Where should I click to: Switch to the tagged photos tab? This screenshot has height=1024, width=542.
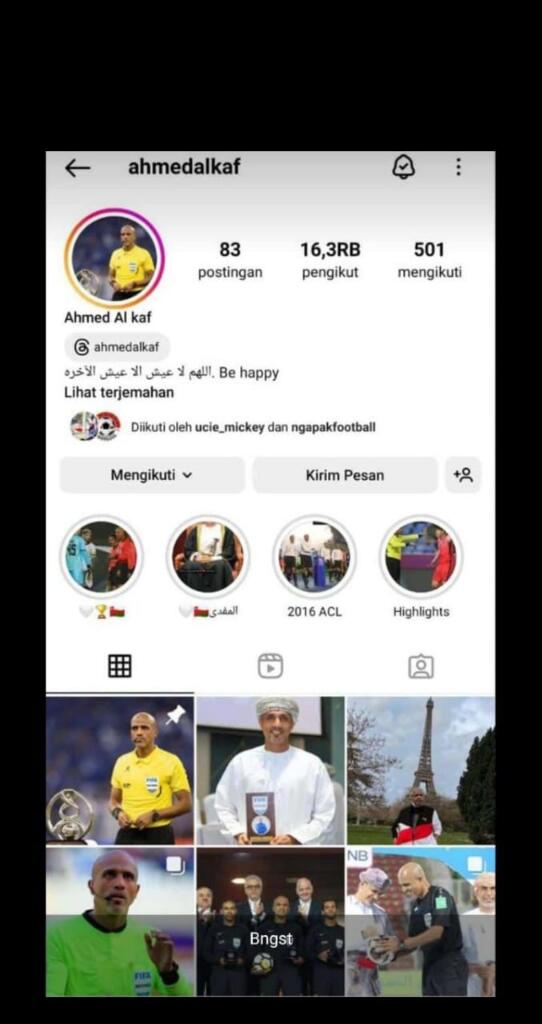[421, 666]
